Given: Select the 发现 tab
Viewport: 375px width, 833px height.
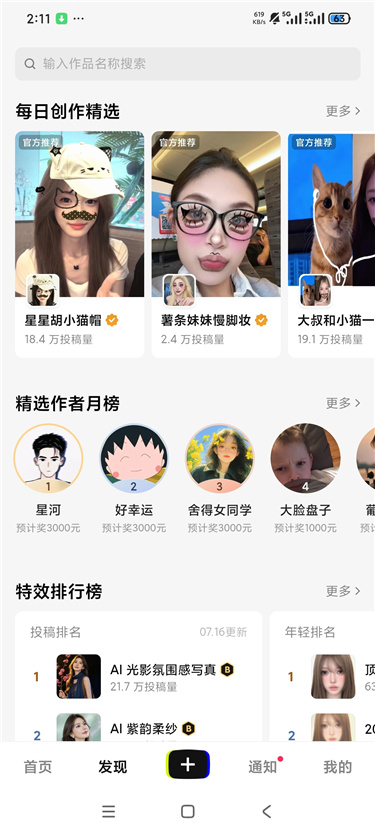Looking at the screenshot, I should coord(113,767).
